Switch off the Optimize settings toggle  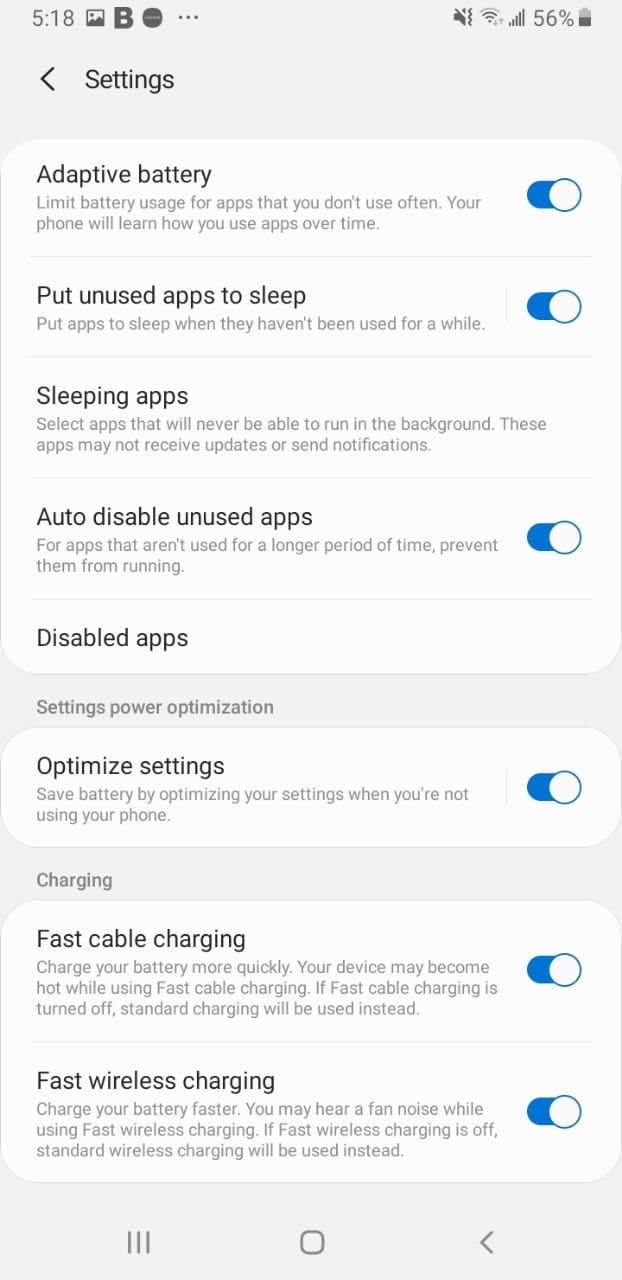coord(554,788)
